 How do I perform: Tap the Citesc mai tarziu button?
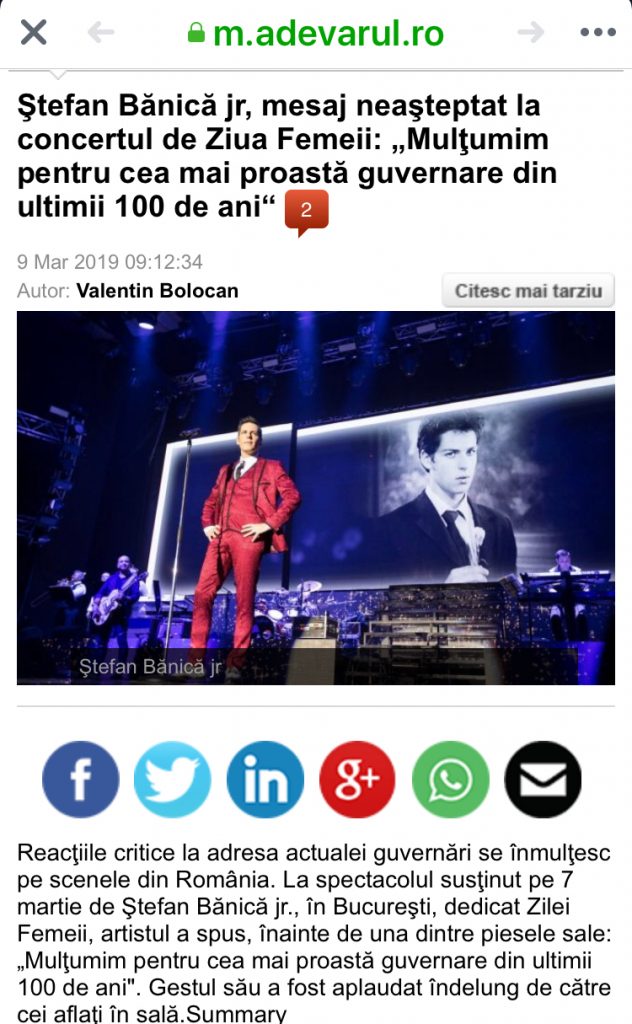pyautogui.click(x=528, y=291)
